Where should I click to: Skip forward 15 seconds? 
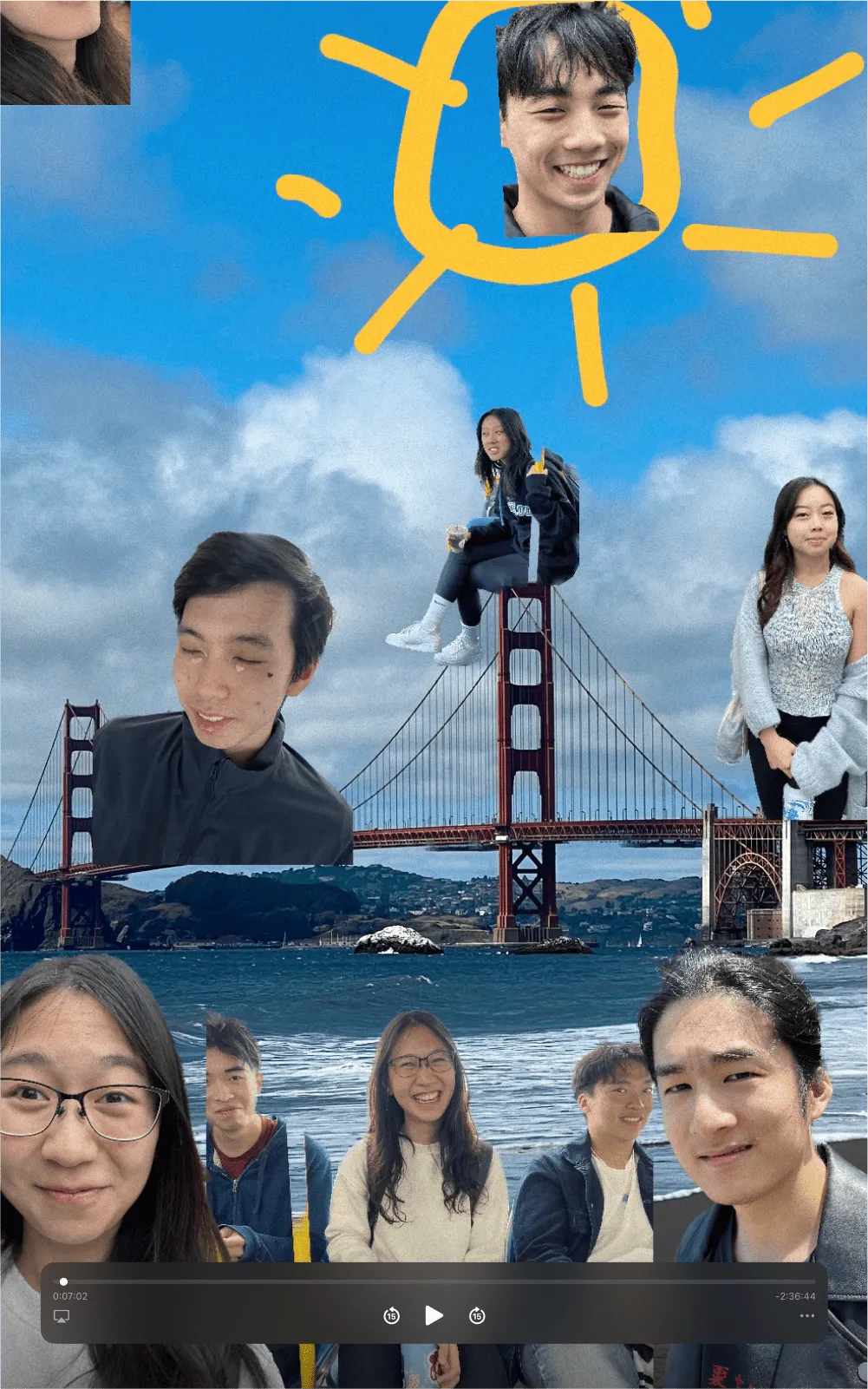(477, 1316)
